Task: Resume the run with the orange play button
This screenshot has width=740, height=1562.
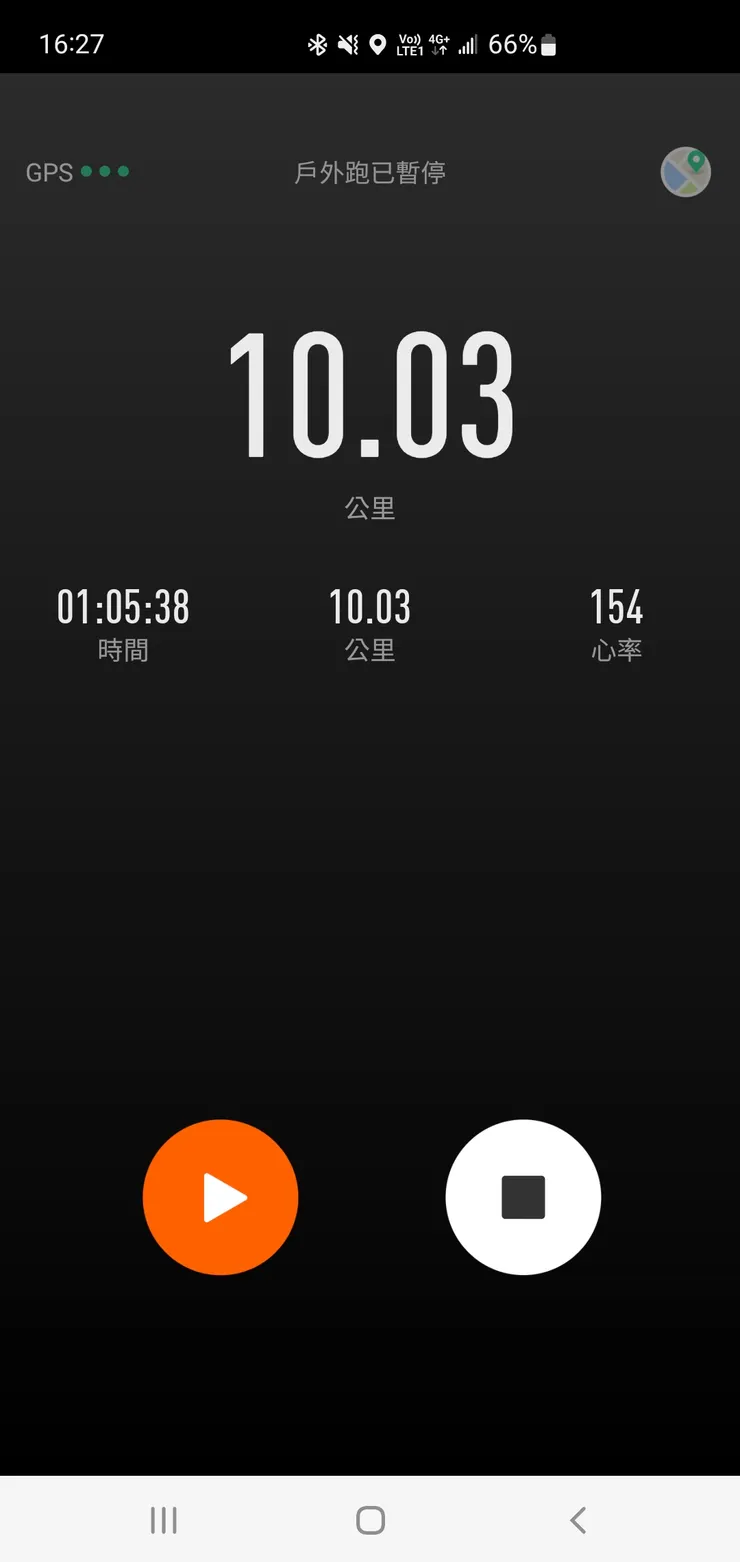Action: click(220, 1196)
